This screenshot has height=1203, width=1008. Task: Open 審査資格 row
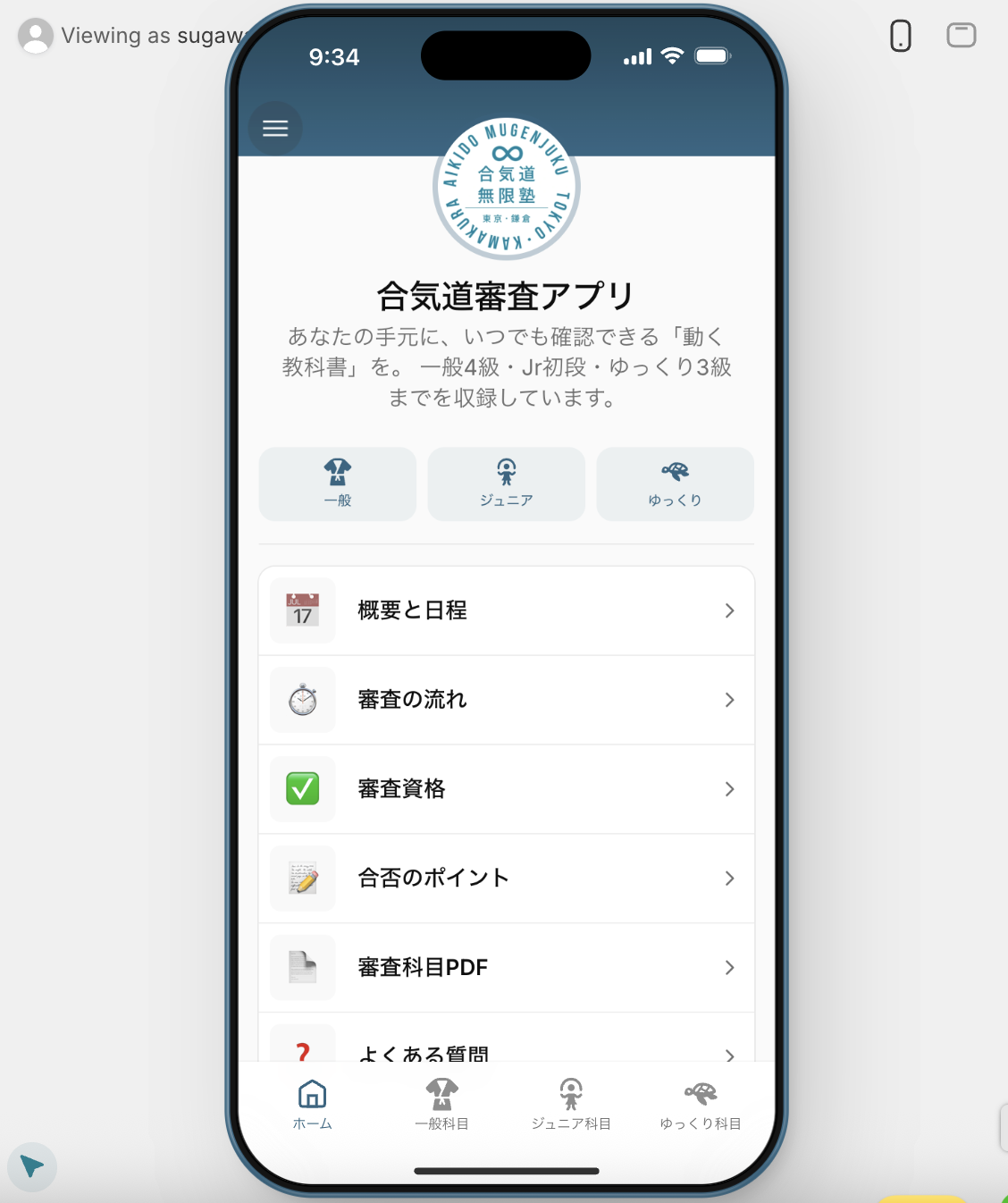pos(506,789)
